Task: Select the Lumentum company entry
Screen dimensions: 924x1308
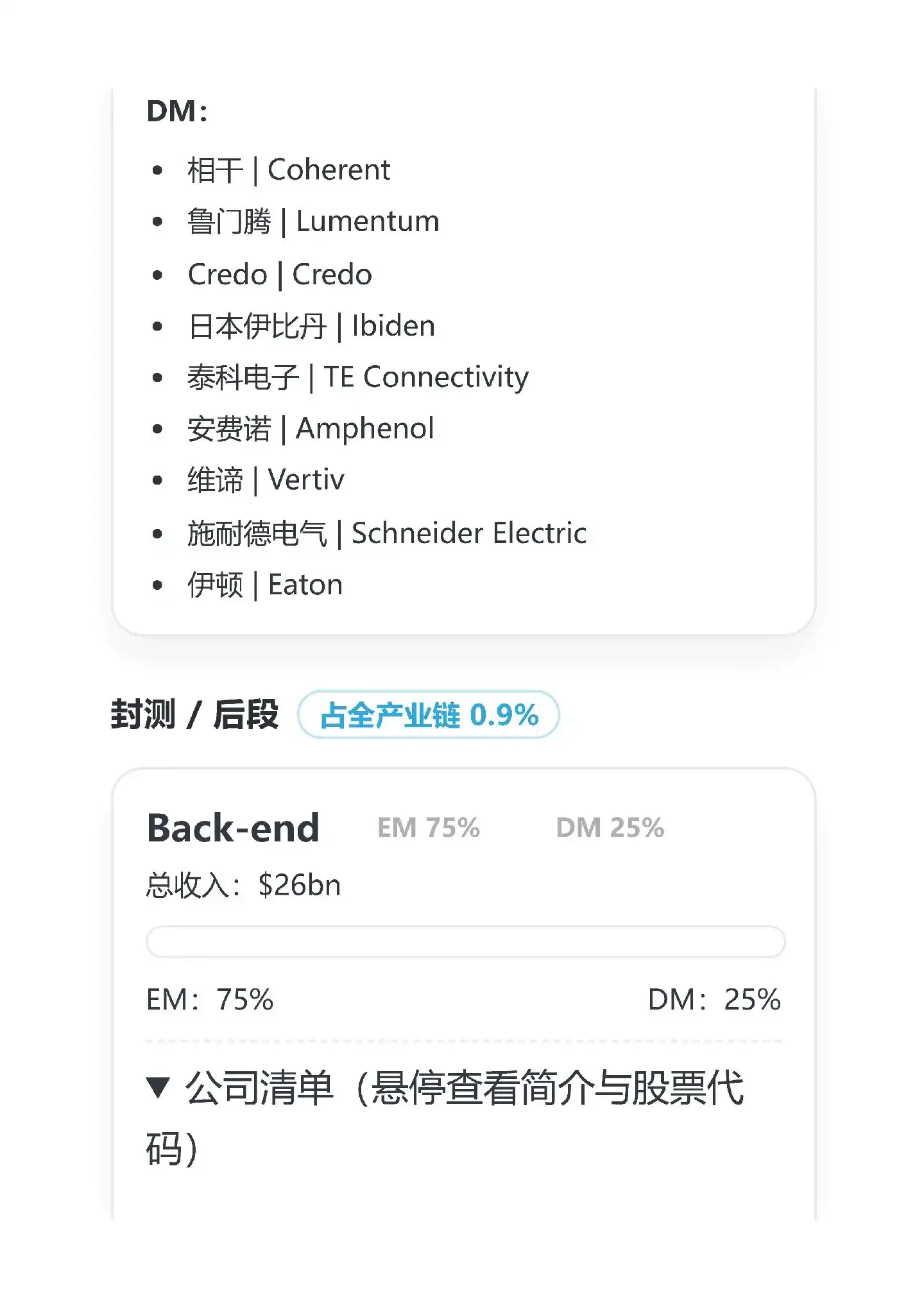Action: (312, 221)
